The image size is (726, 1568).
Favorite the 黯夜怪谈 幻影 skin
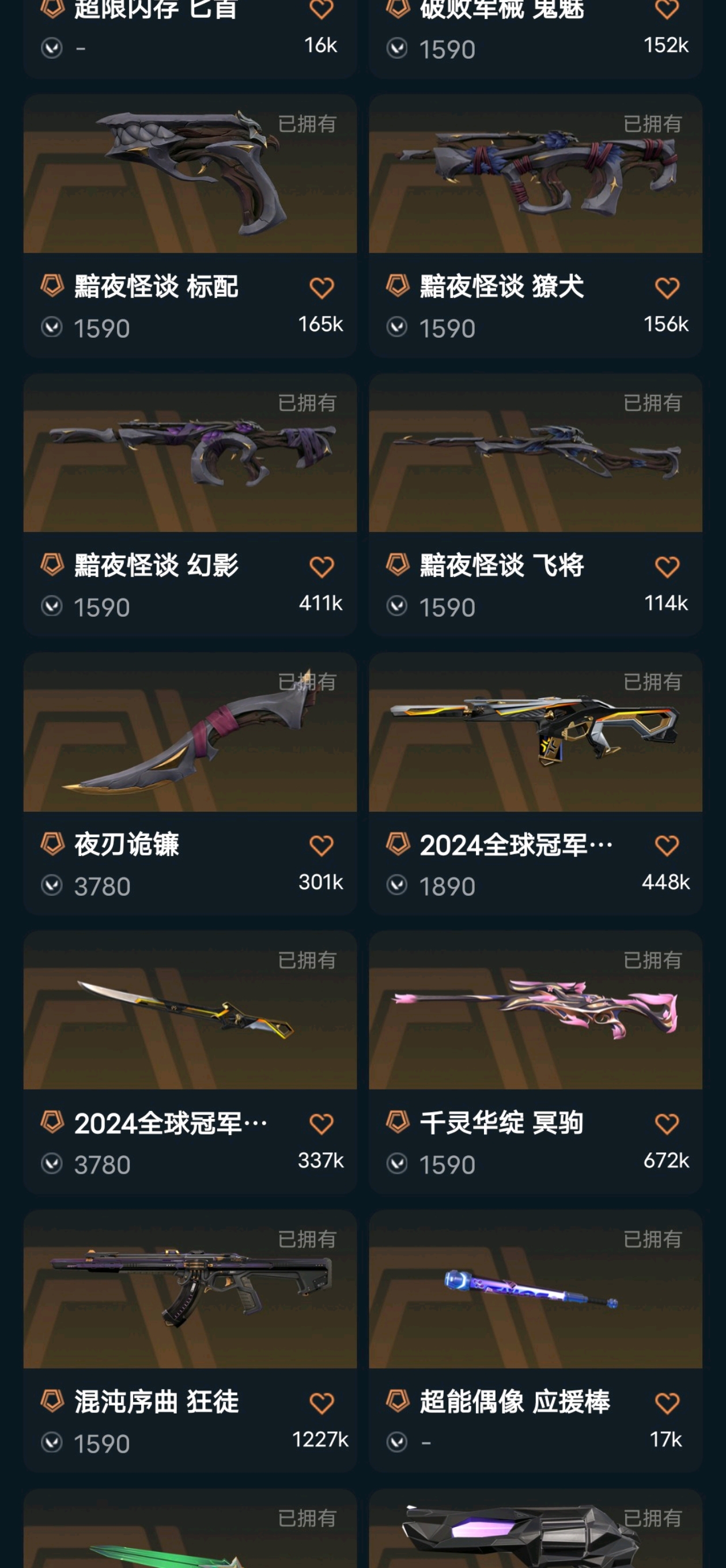pos(322,567)
